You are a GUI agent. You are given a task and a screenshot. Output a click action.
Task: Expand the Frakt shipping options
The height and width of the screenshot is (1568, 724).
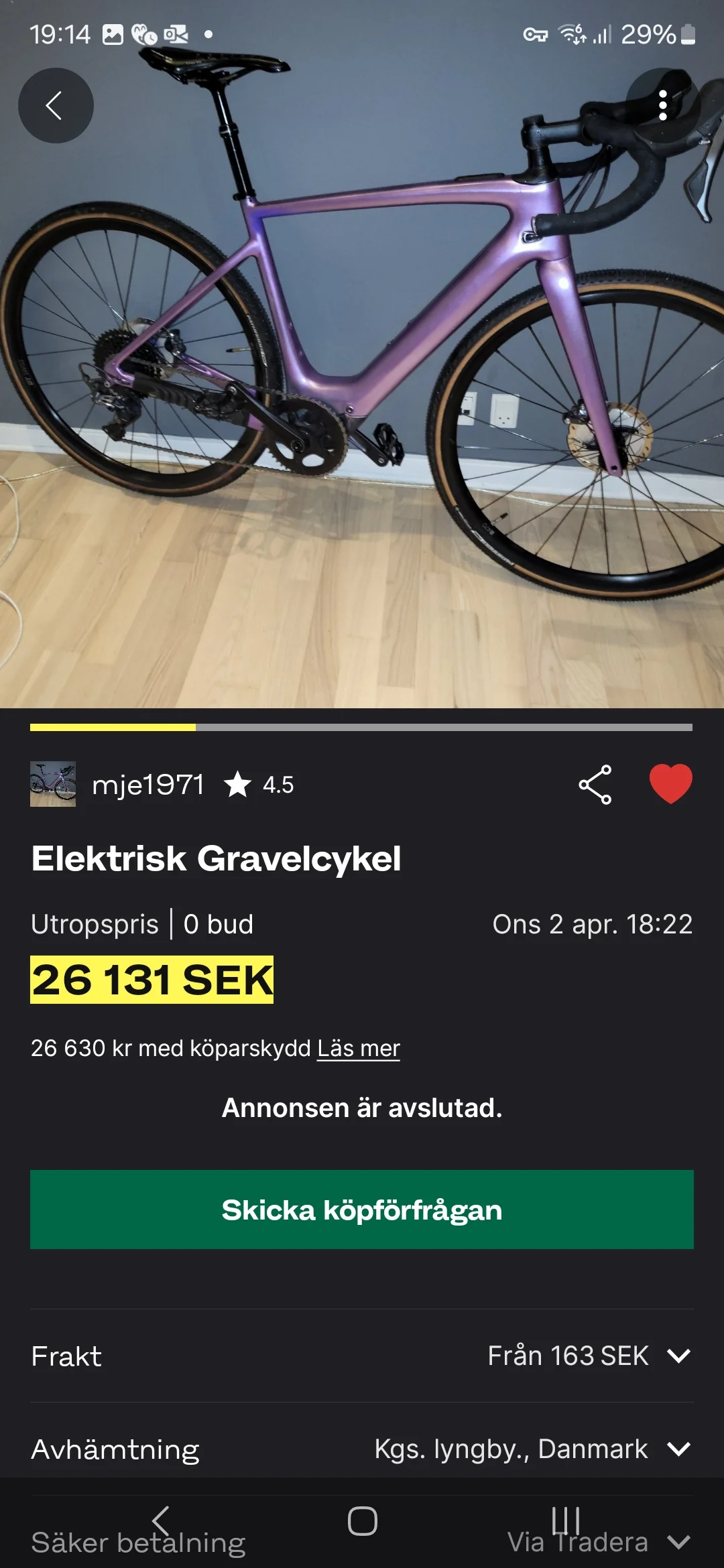point(678,1356)
